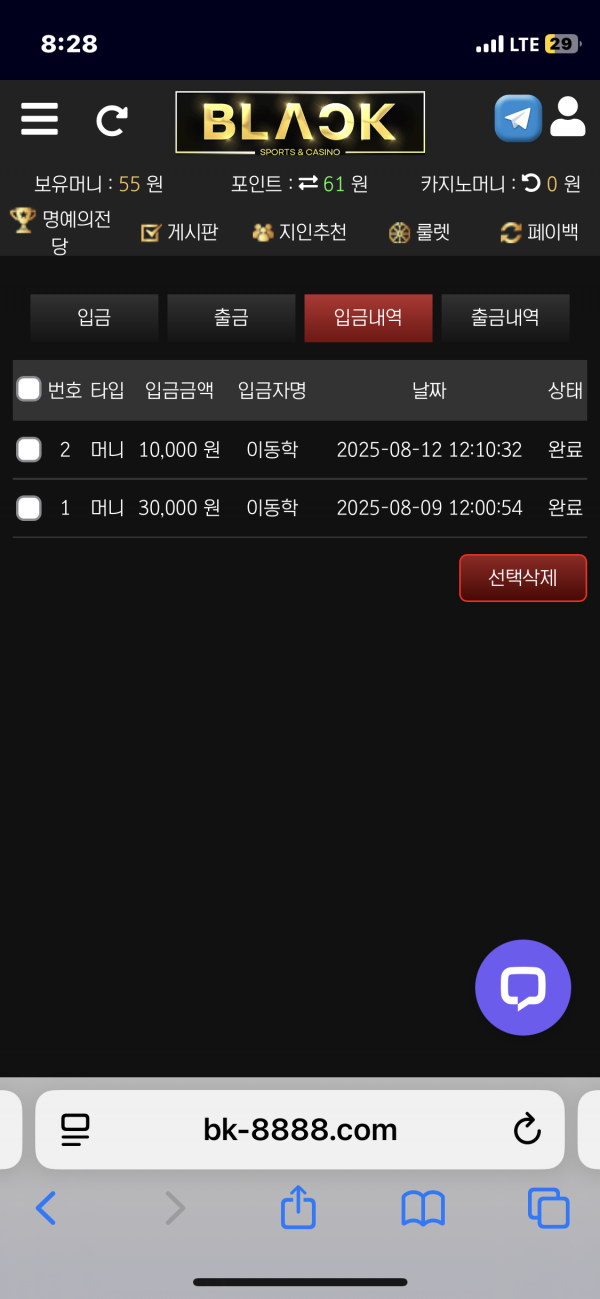The width and height of the screenshot is (600, 1299).
Task: Refresh the page with the reload icon beside the logo
Action: point(111,120)
